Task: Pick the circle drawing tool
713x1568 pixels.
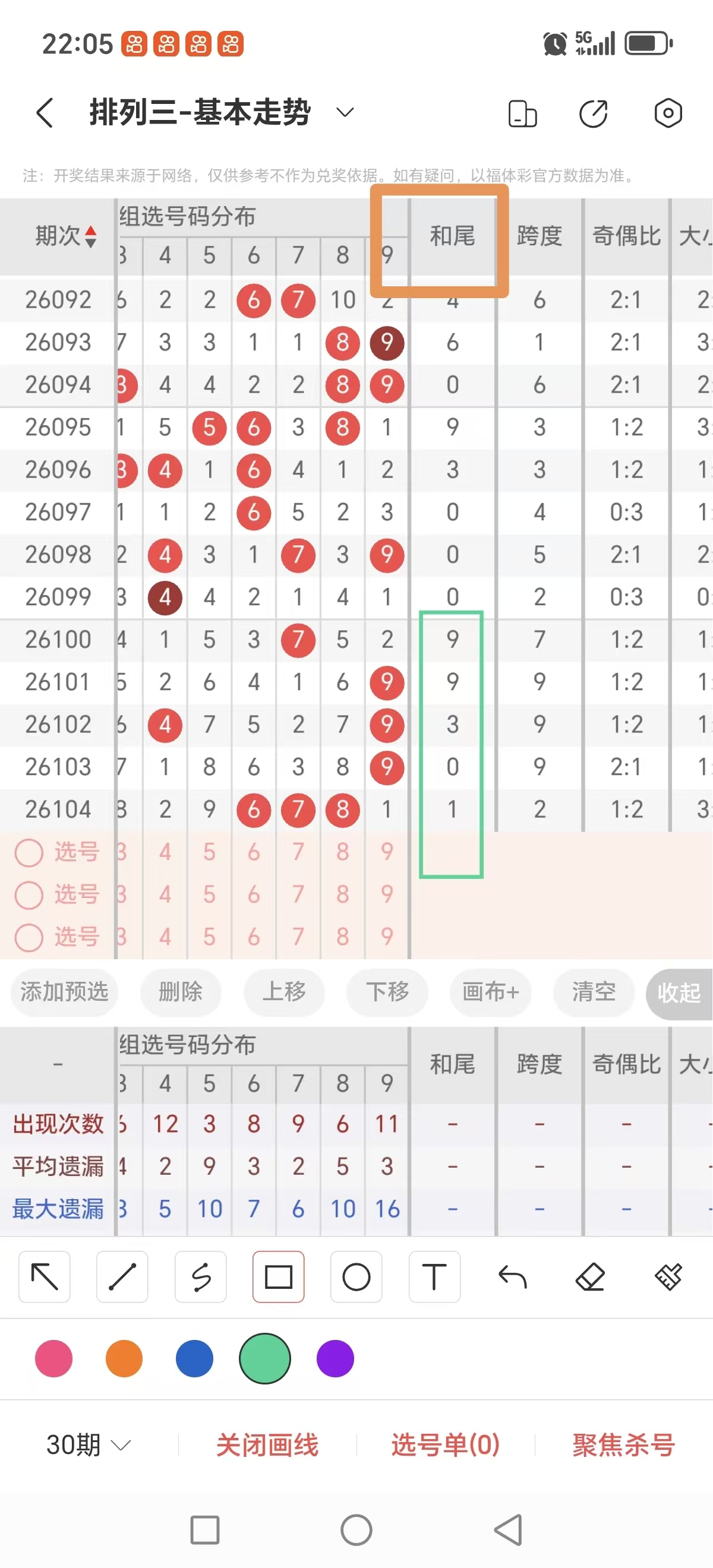Action: coord(356,1278)
